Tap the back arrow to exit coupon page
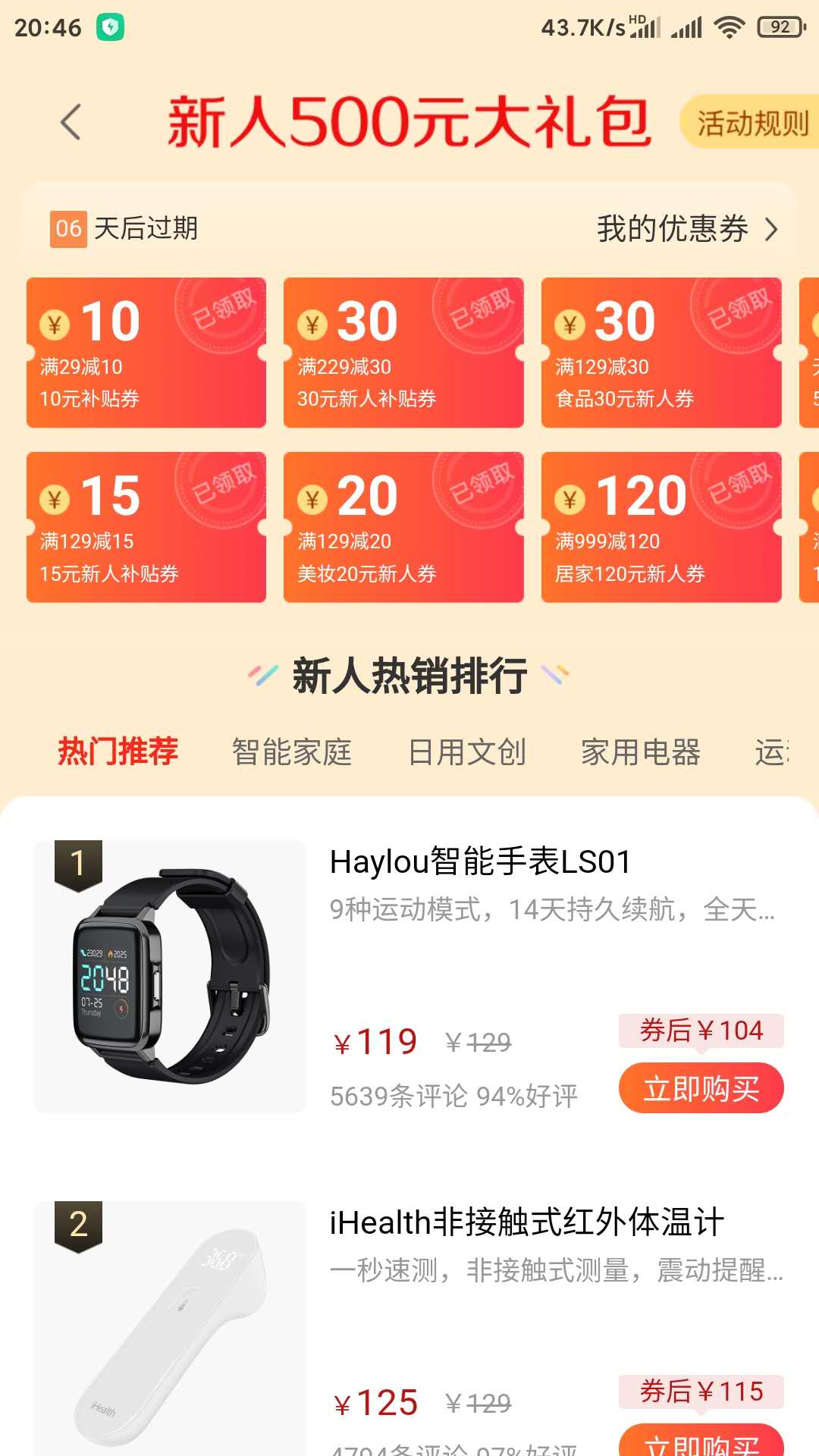Screen dimensions: 819x1456 click(71, 121)
